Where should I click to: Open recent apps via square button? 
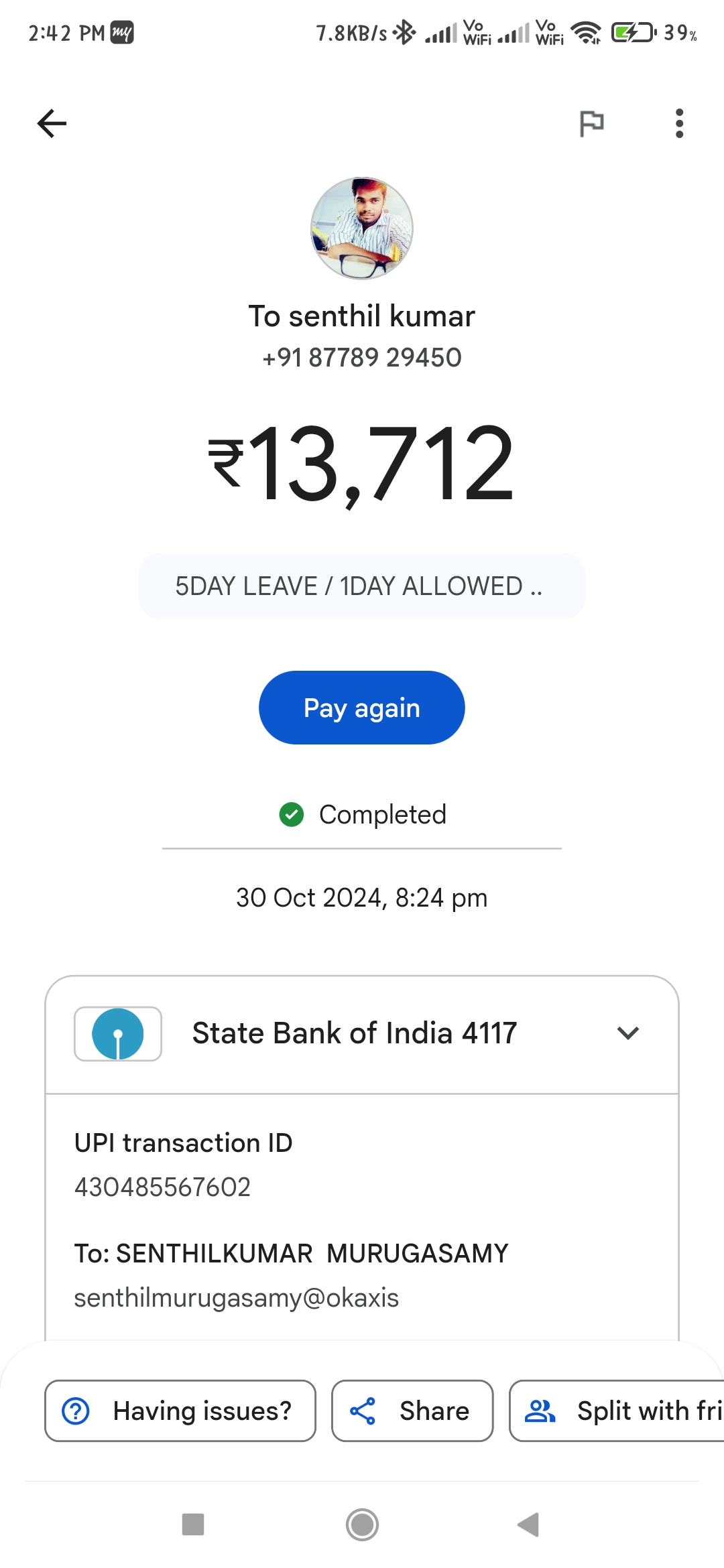(x=193, y=1524)
